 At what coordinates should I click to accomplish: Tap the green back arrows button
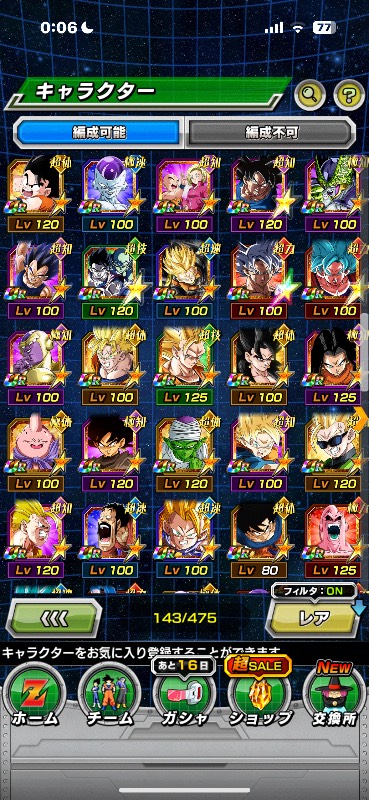(x=54, y=618)
